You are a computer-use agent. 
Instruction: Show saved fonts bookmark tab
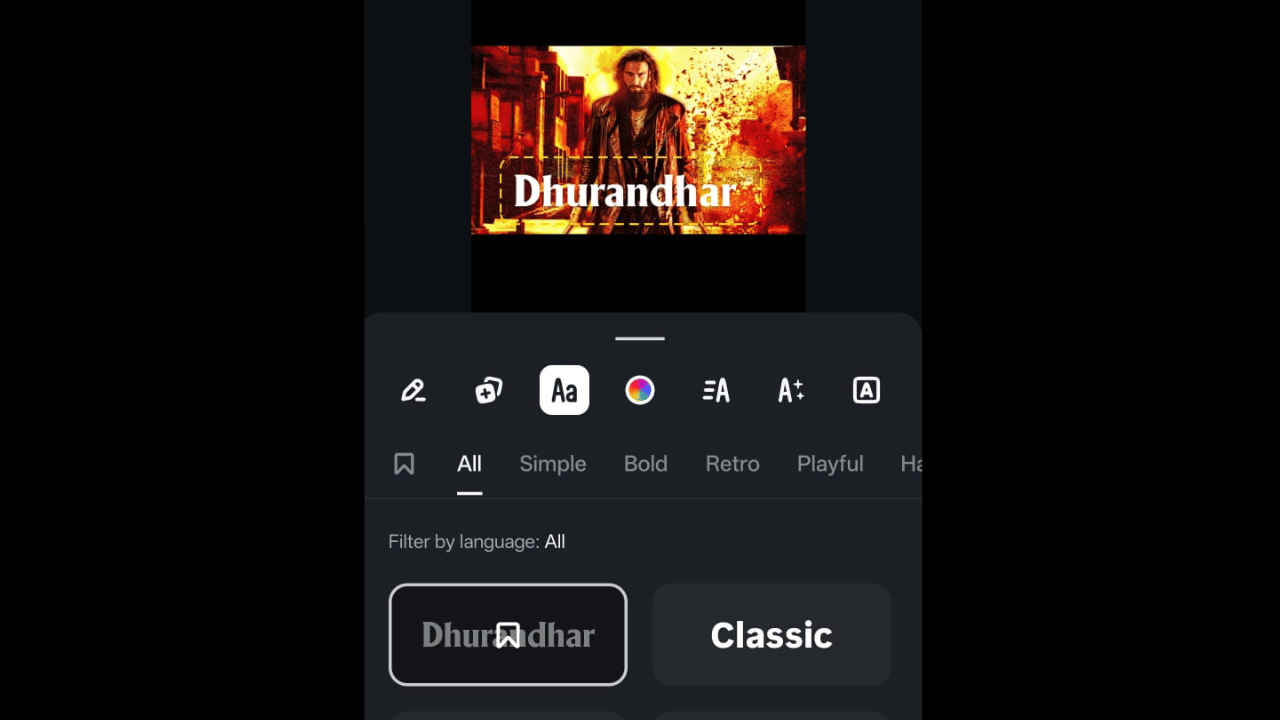(x=404, y=464)
